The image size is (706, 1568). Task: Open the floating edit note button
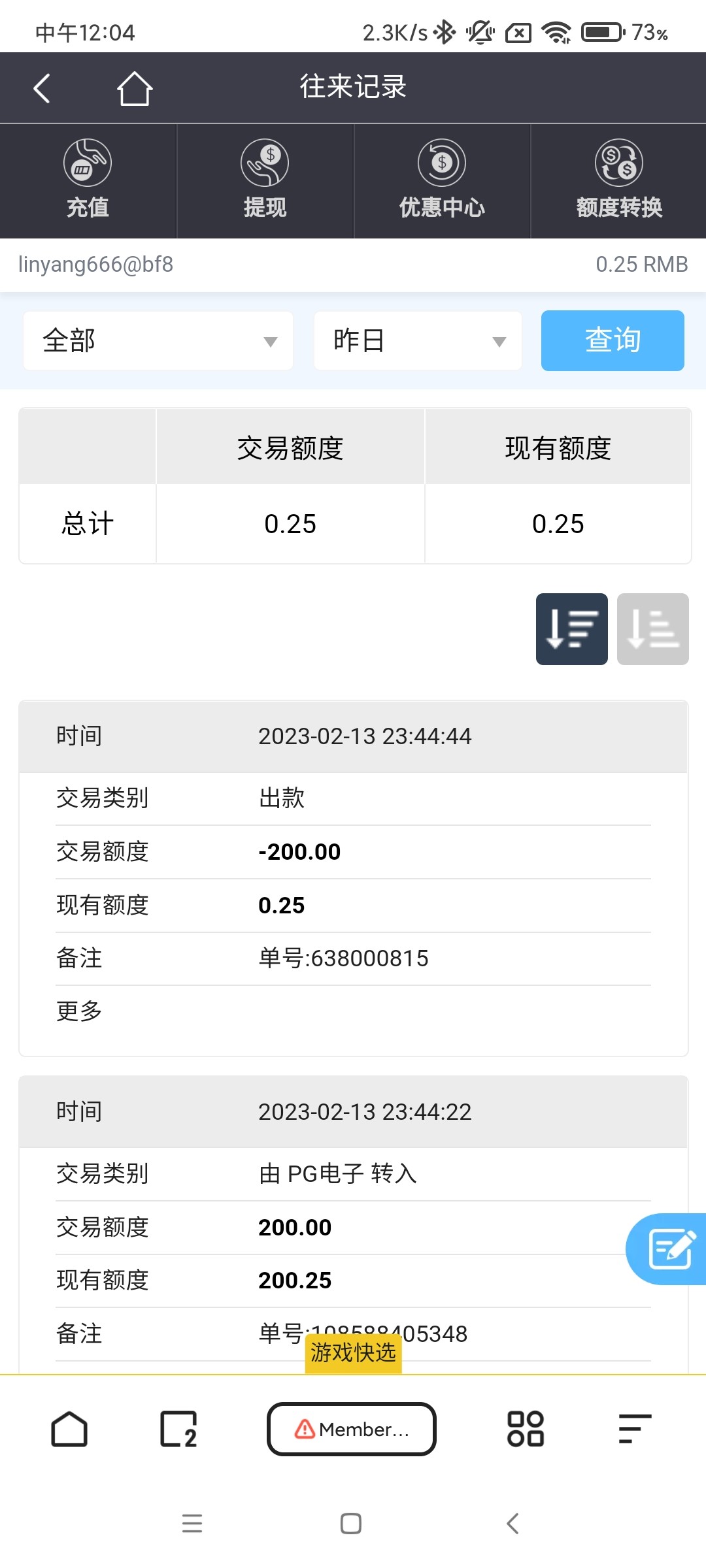(x=669, y=1249)
